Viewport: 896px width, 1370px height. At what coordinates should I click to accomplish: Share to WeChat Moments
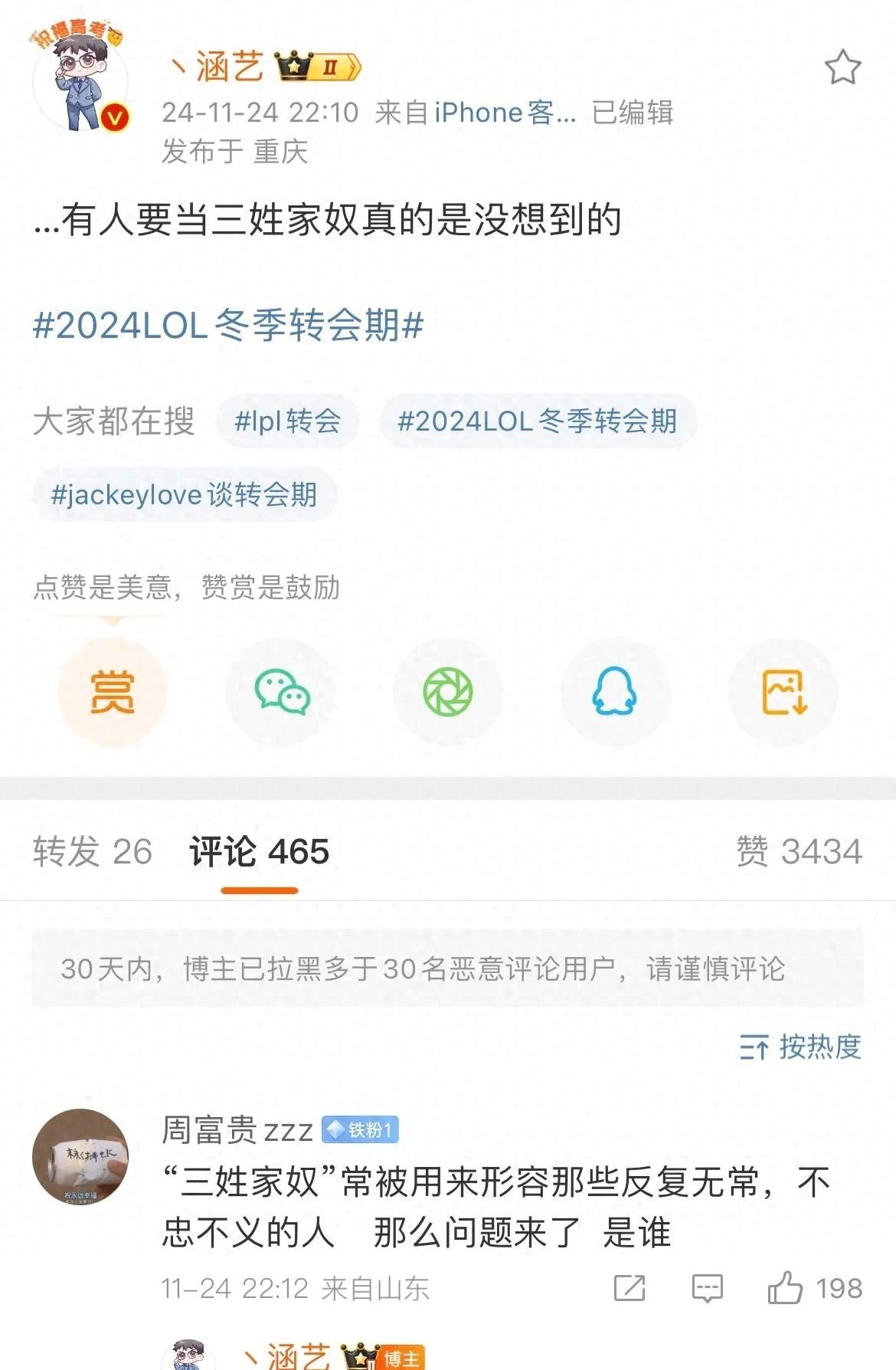coord(448,691)
